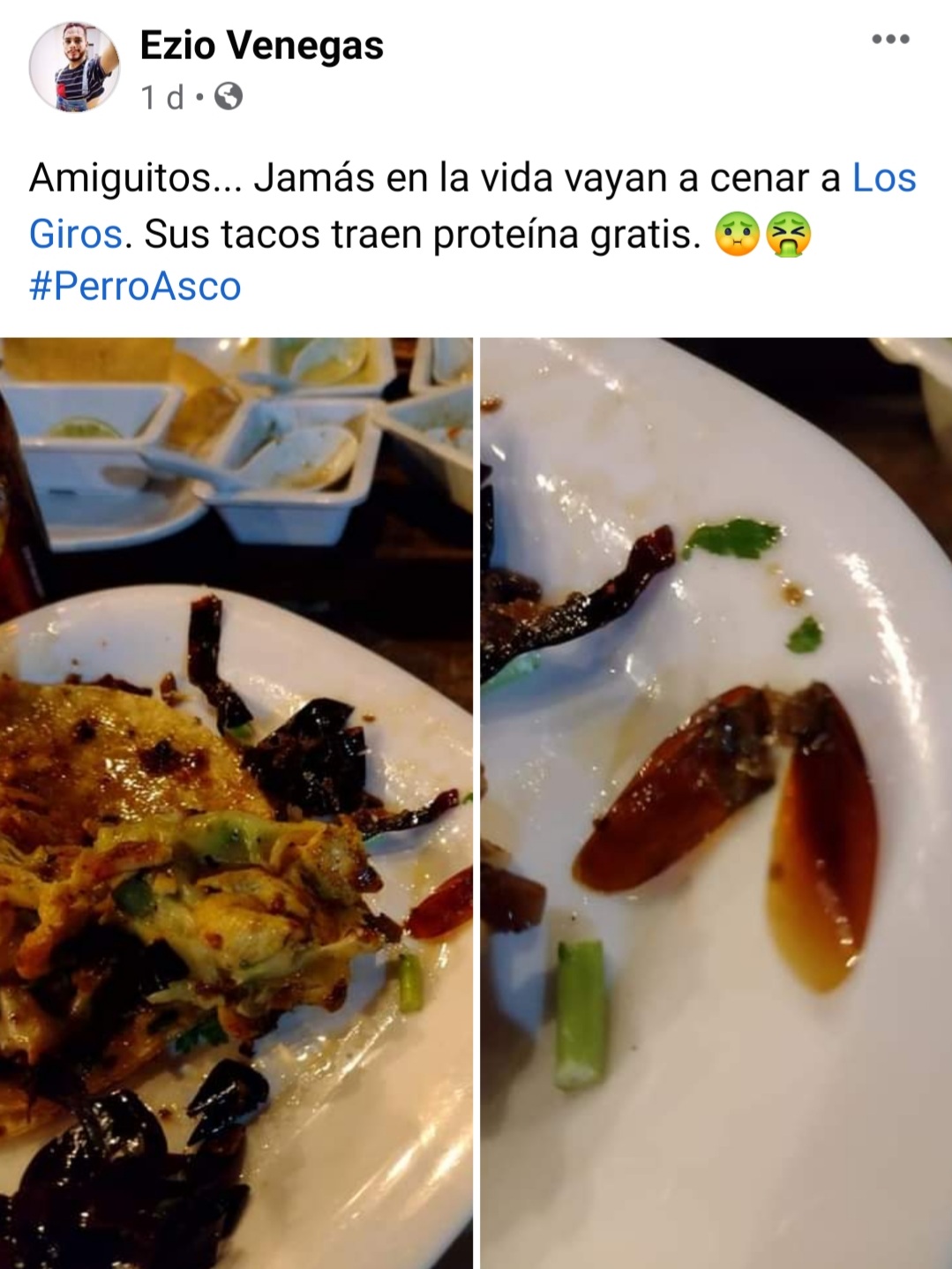View the left photo of the taco plate

(236, 801)
